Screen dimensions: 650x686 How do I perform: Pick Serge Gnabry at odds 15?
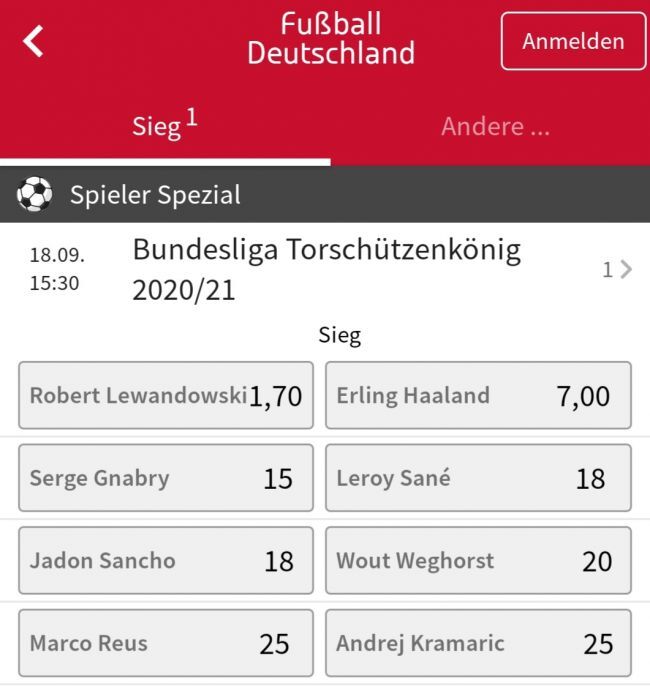click(x=166, y=478)
